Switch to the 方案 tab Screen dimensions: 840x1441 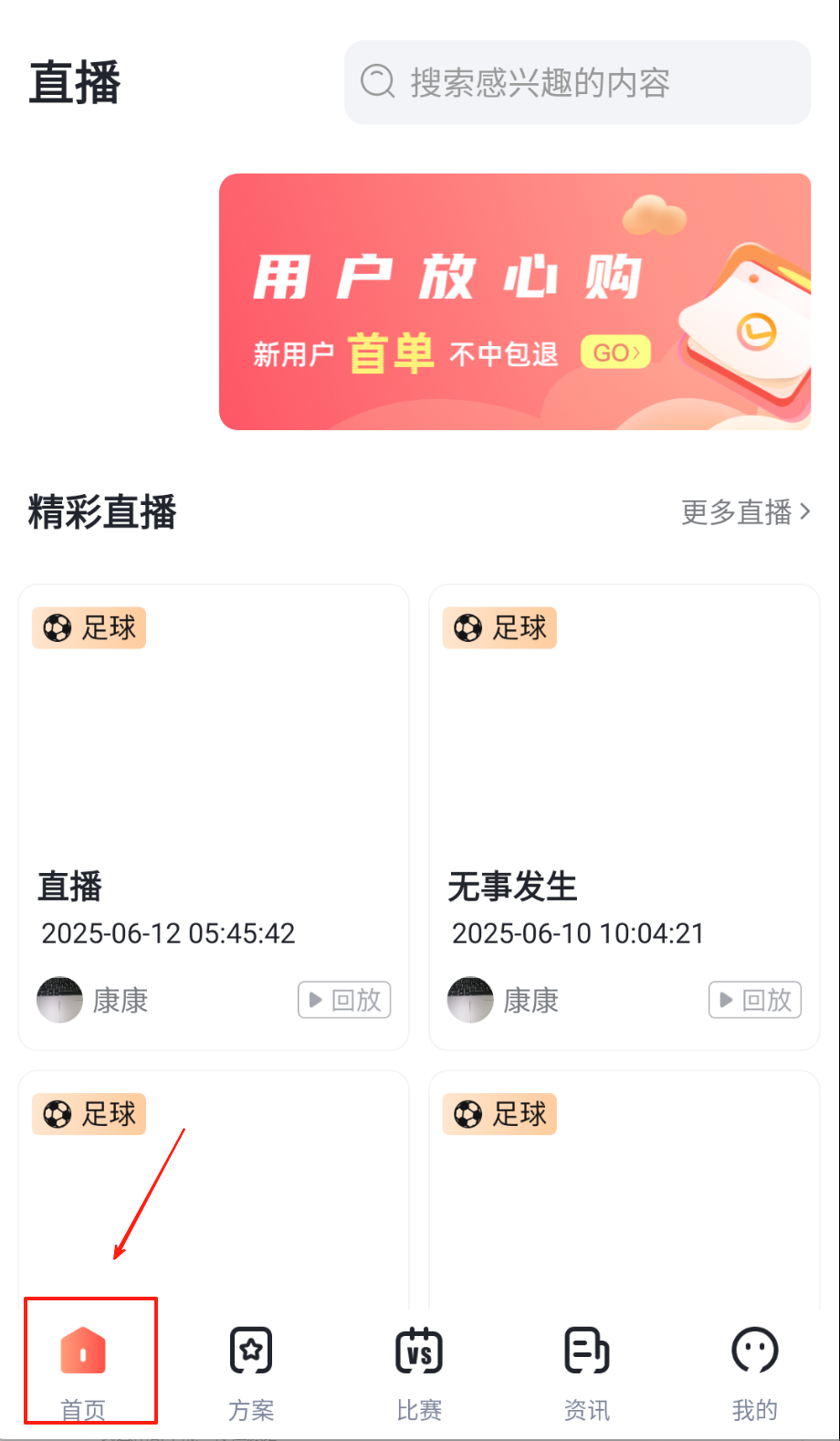point(251,1365)
